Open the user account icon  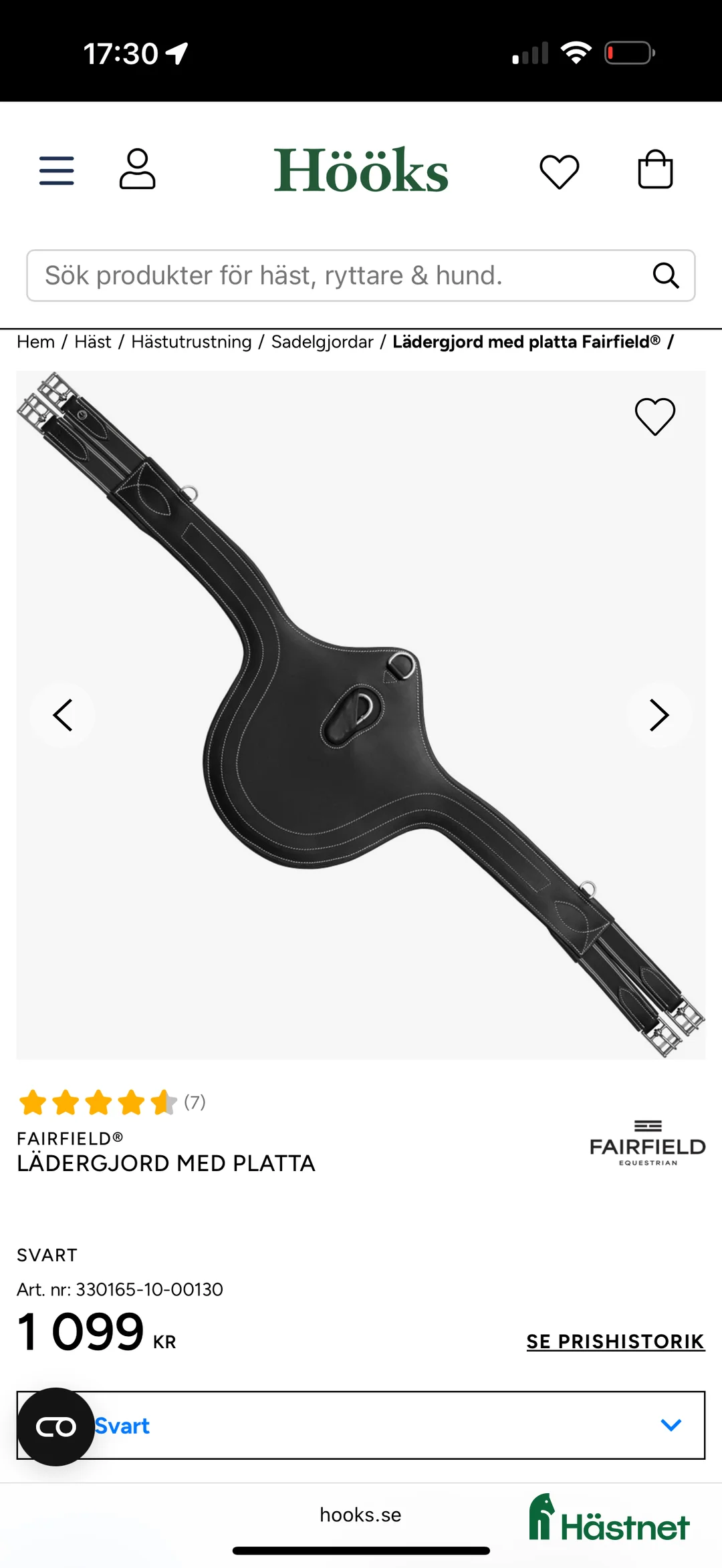(x=137, y=170)
